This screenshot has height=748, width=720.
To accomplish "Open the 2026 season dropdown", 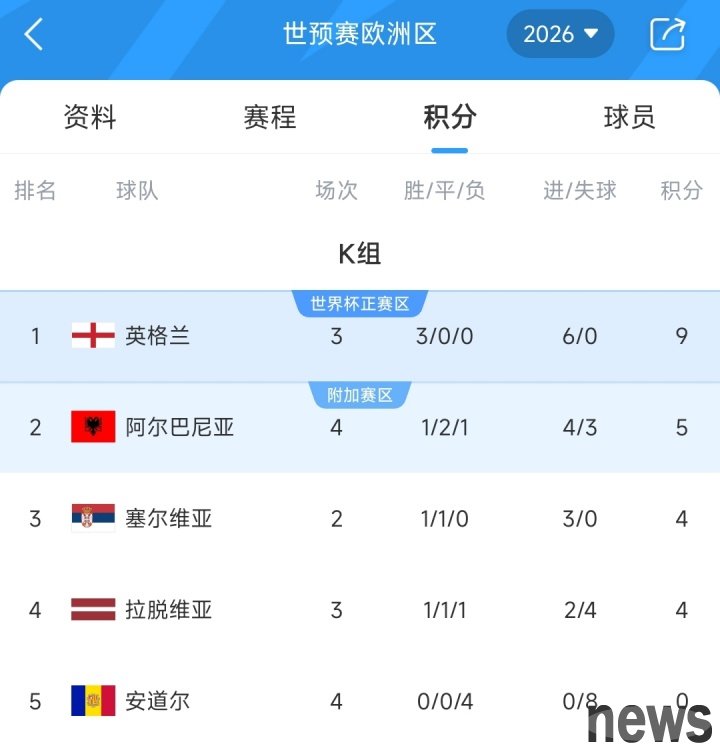I will (560, 34).
